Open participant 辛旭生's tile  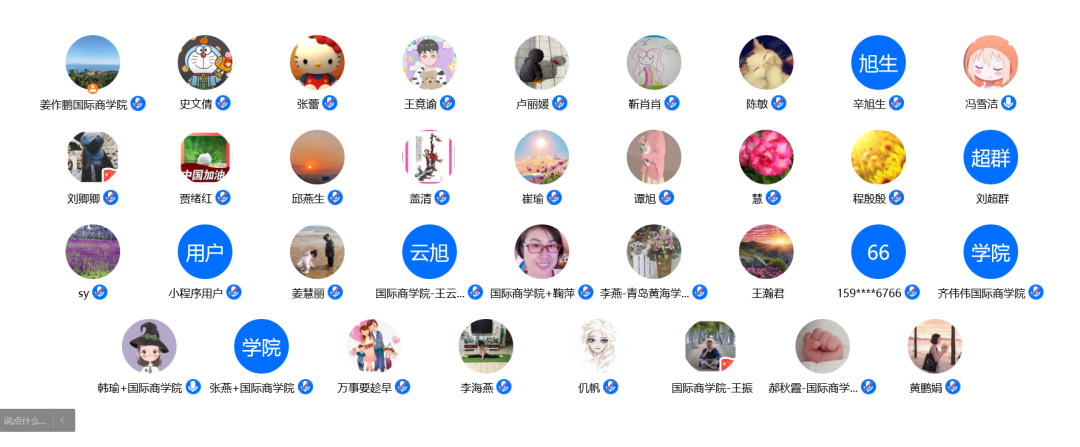coord(878,63)
